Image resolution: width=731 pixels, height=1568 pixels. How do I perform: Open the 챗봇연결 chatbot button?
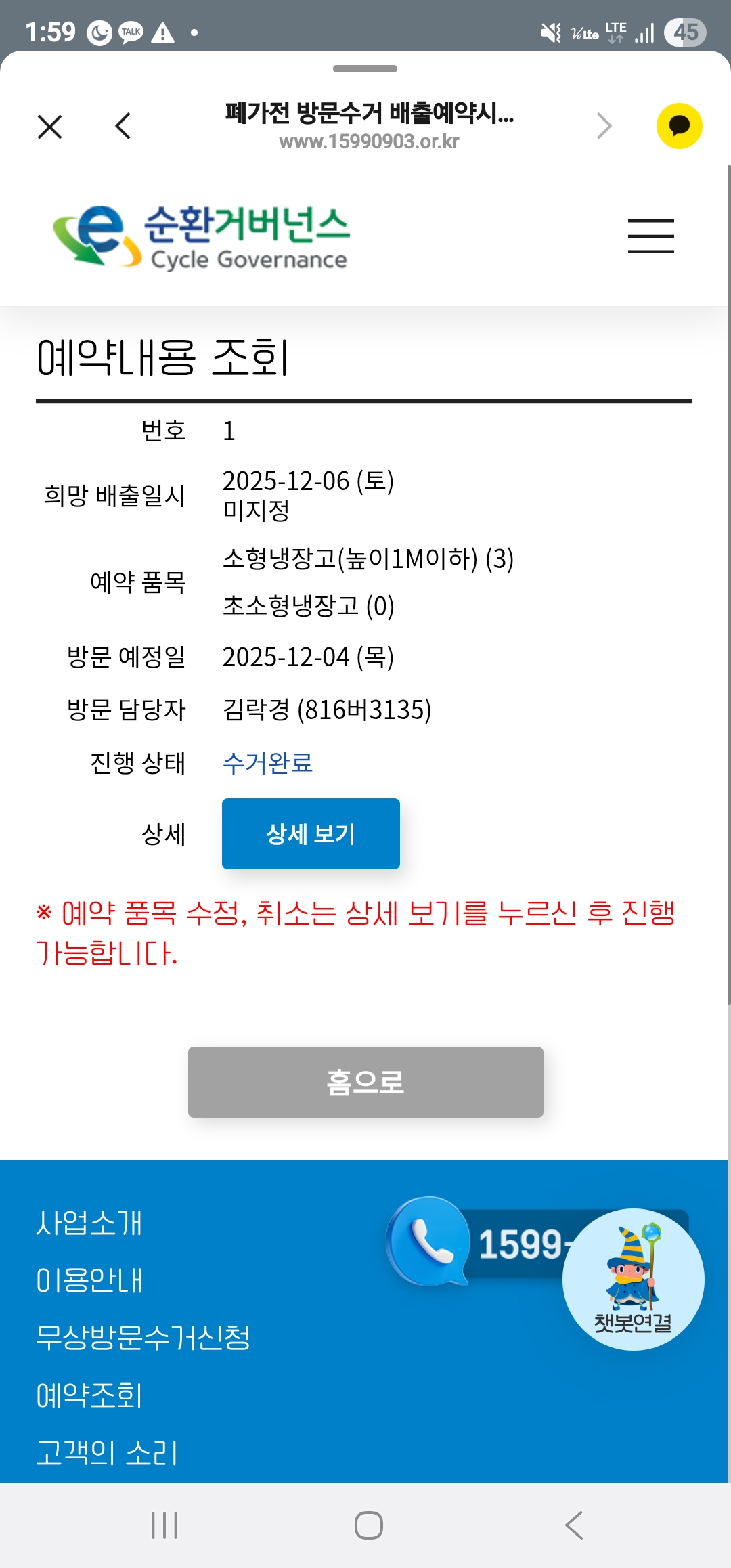click(633, 1280)
